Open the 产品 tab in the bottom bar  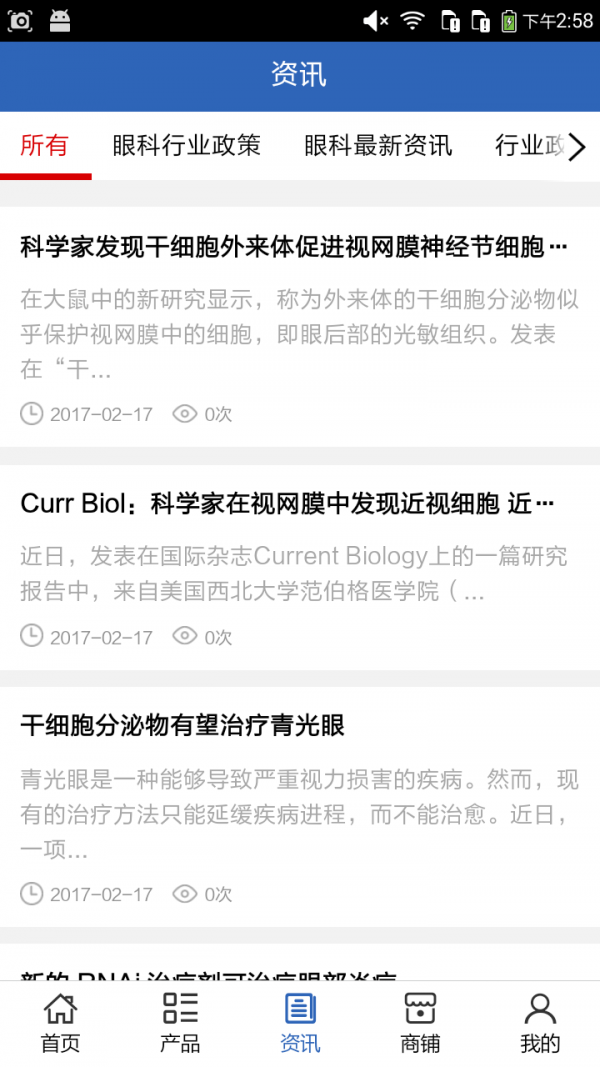180,1023
